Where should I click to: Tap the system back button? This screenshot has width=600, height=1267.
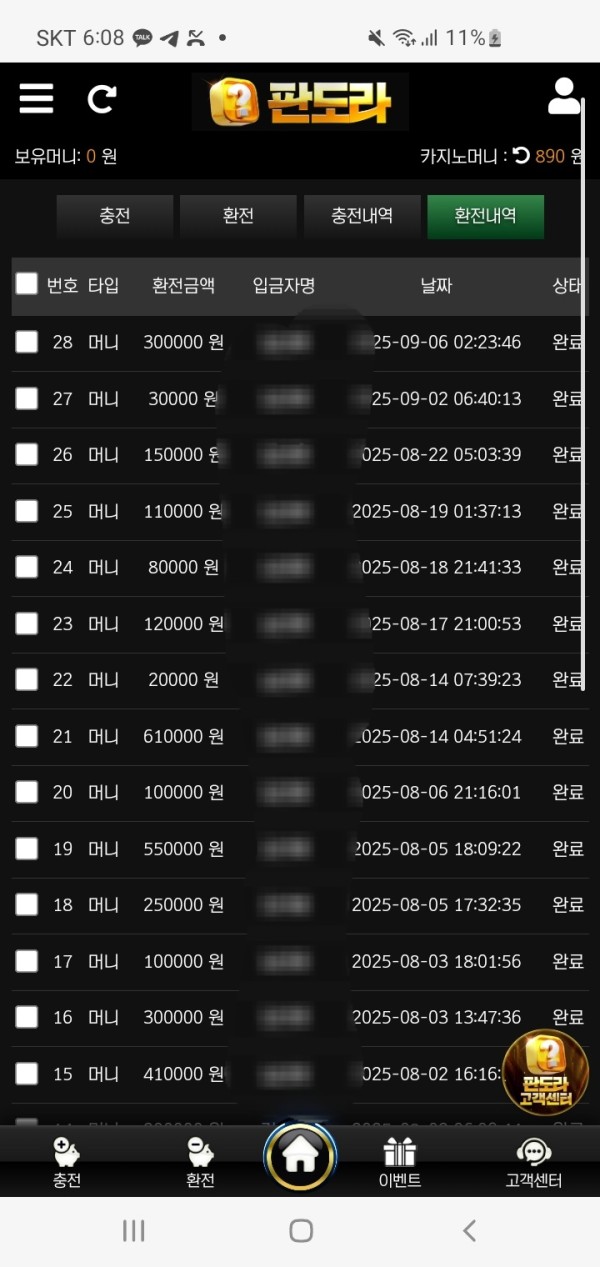pos(469,1231)
